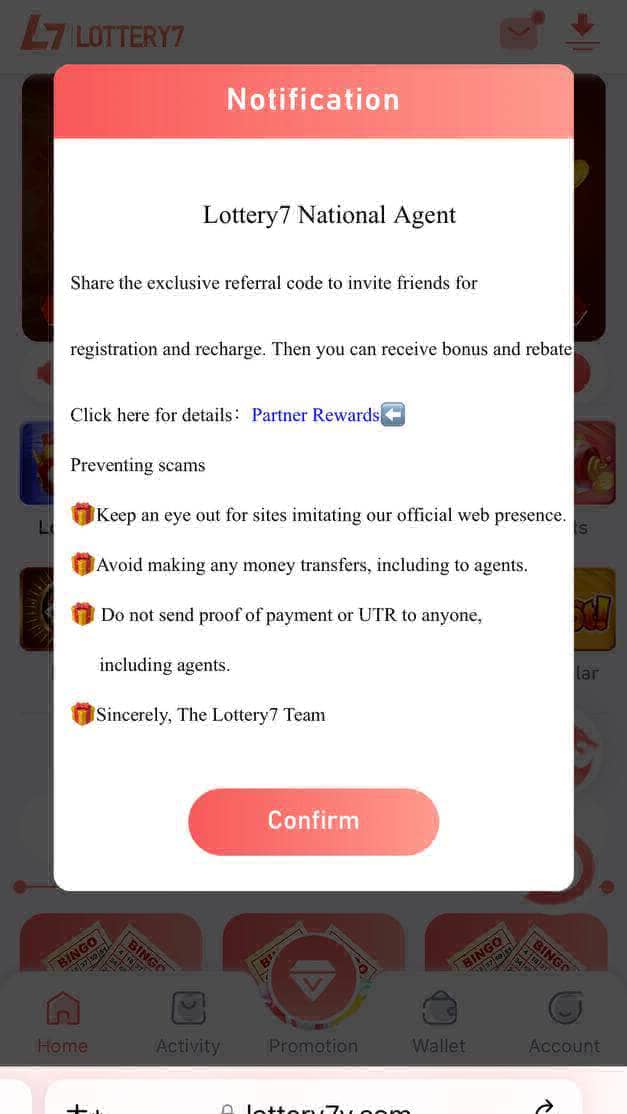Open the Partner Rewards link
Screen dimensions: 627x1114
point(316,415)
